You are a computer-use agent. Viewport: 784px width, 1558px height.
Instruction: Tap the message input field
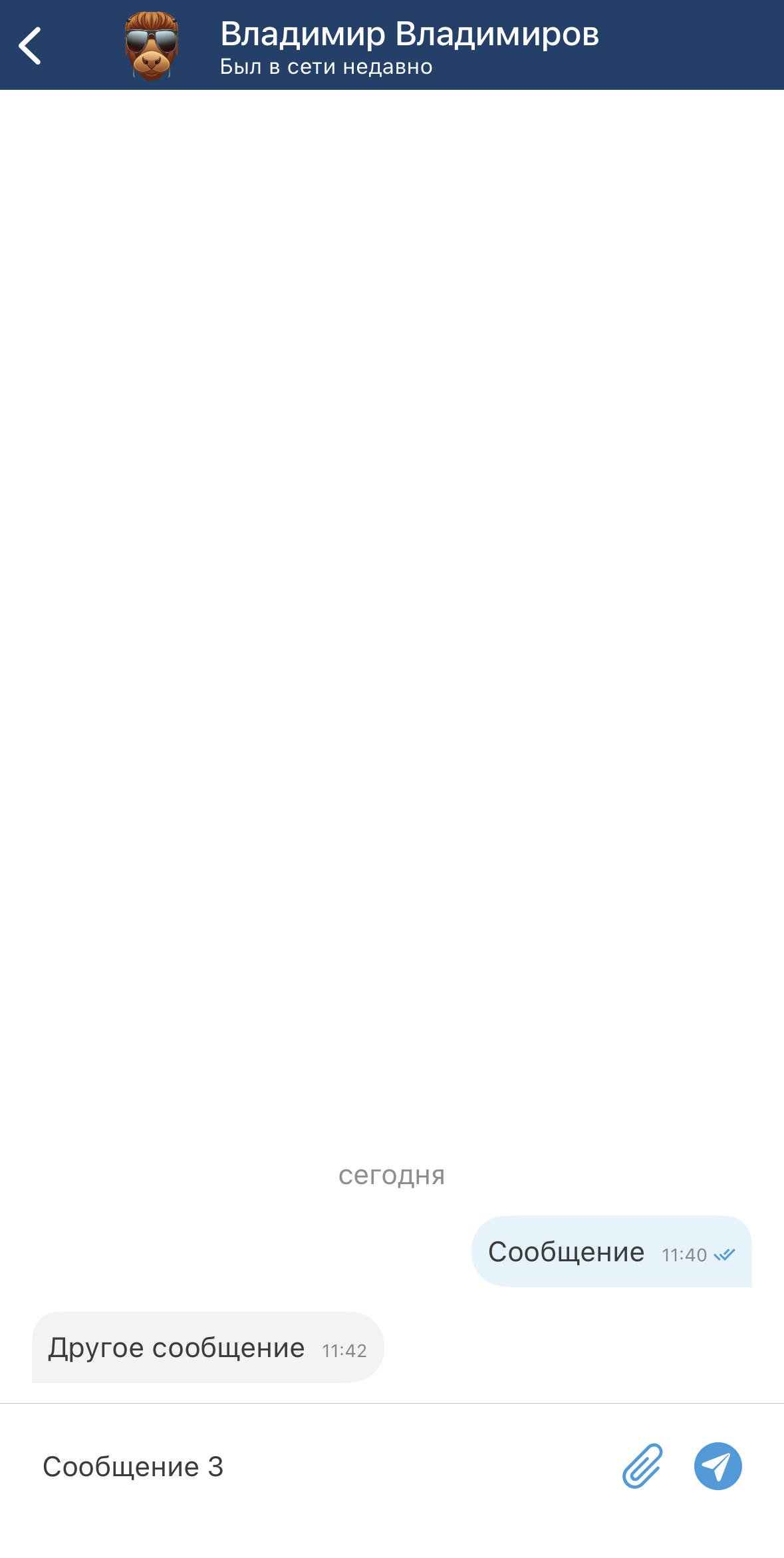tap(319, 1467)
